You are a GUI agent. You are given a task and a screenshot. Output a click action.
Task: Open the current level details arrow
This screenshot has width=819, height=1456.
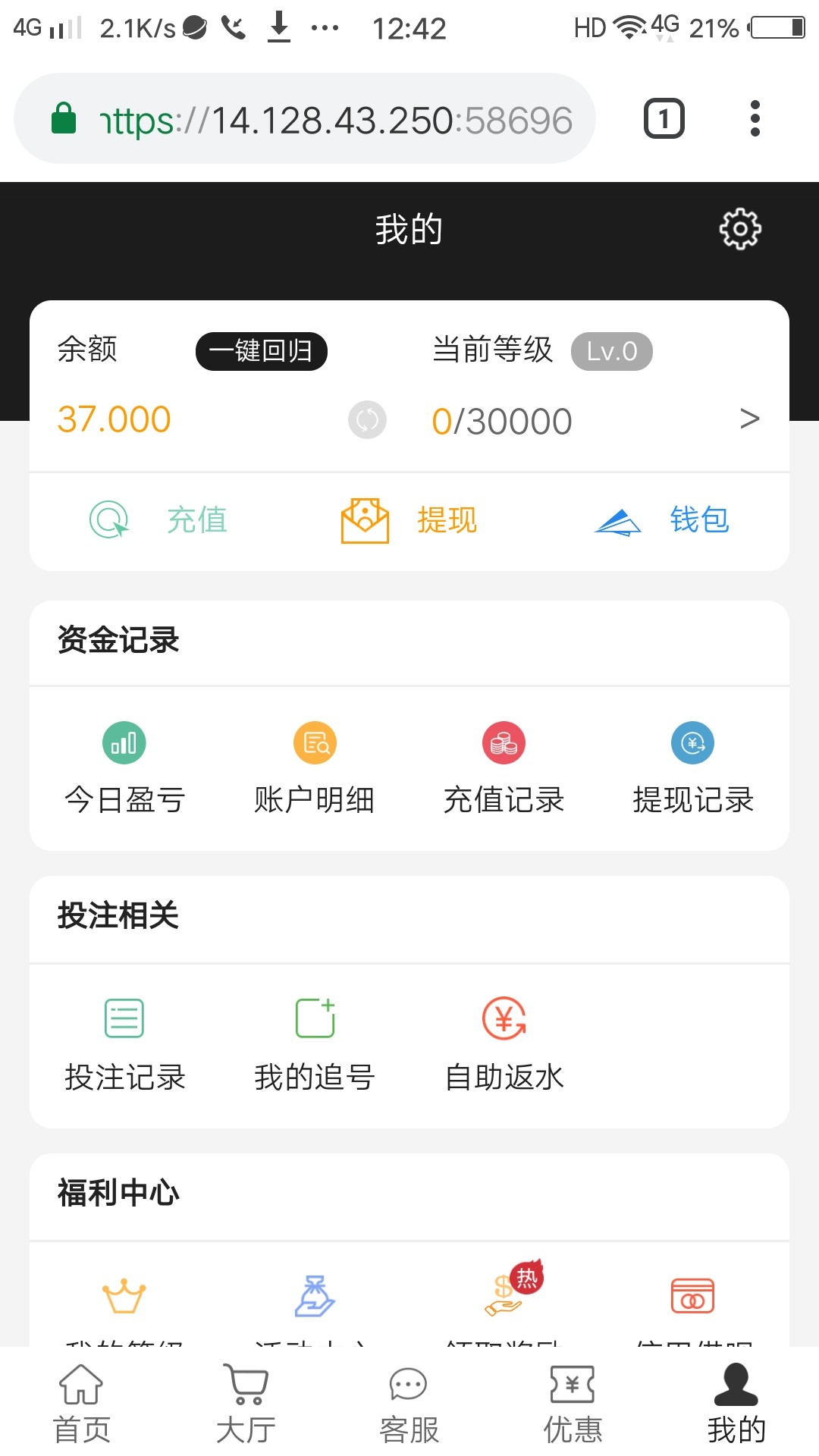pyautogui.click(x=749, y=419)
